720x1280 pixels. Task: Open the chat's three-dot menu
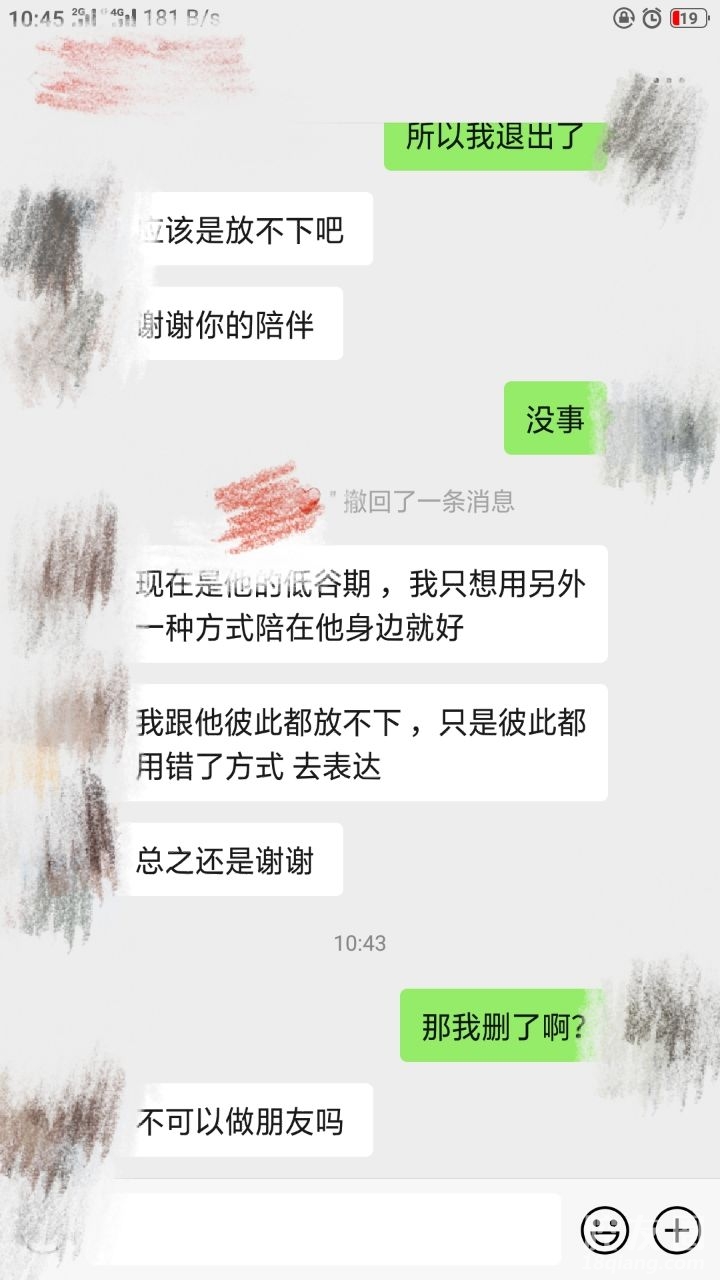[x=667, y=79]
